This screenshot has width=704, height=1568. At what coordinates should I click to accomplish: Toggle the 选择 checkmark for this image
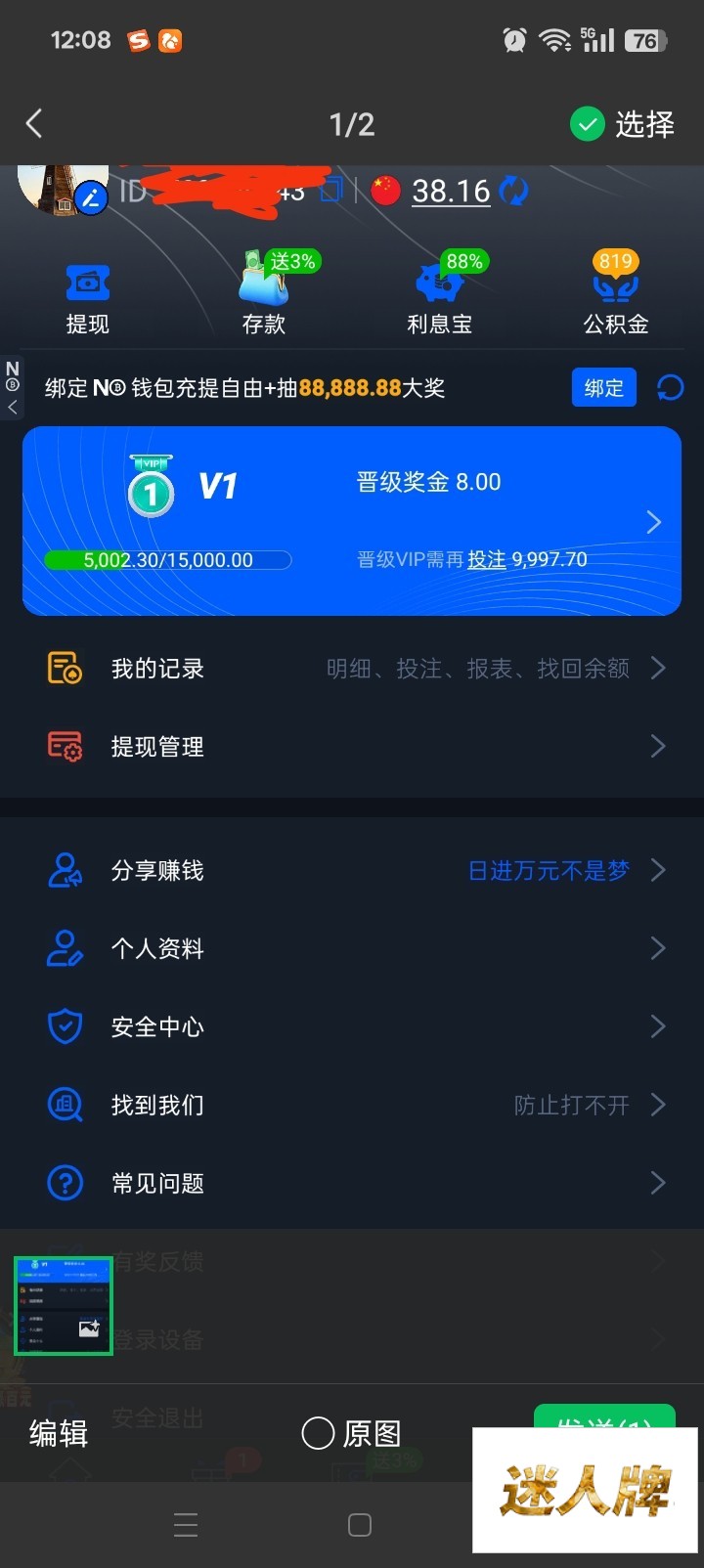[x=588, y=124]
